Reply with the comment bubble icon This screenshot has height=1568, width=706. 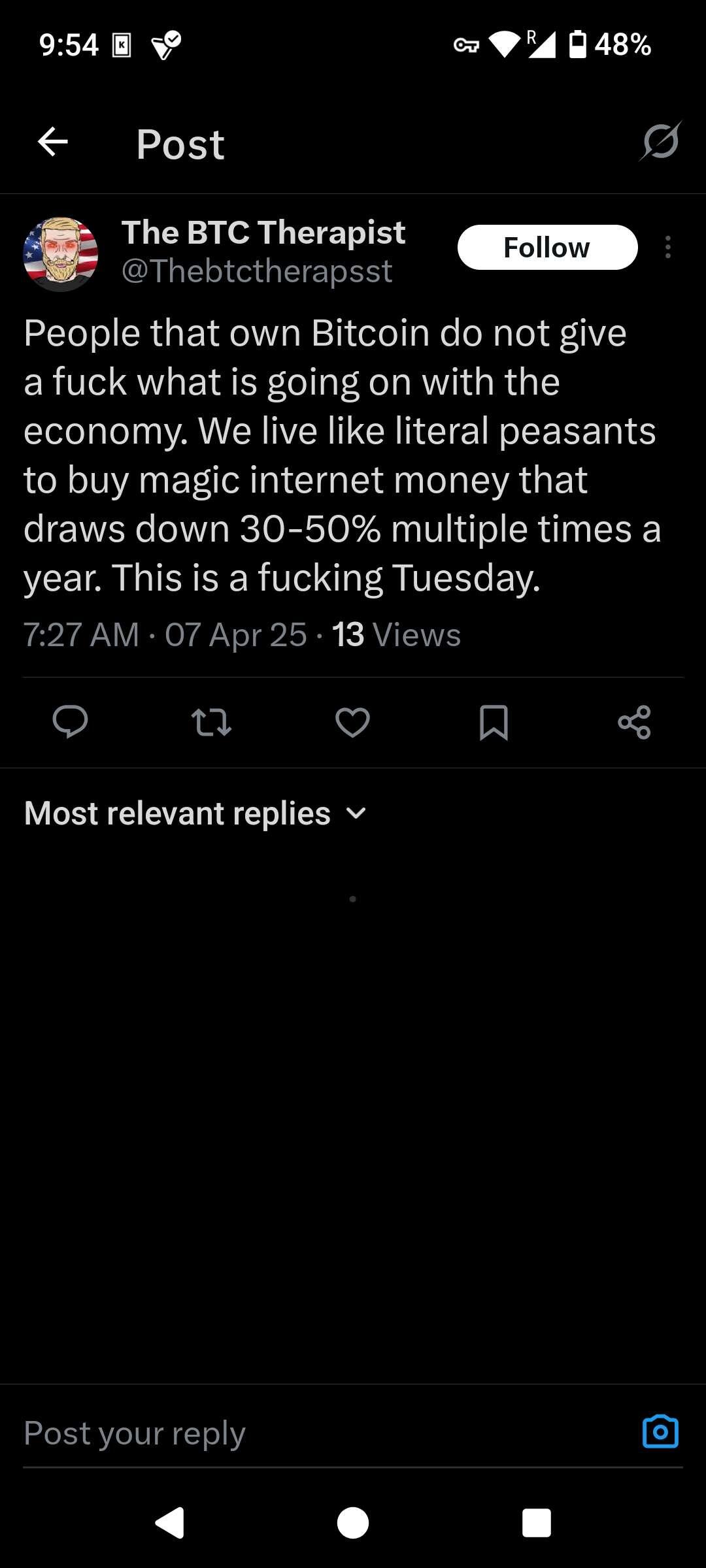70,722
